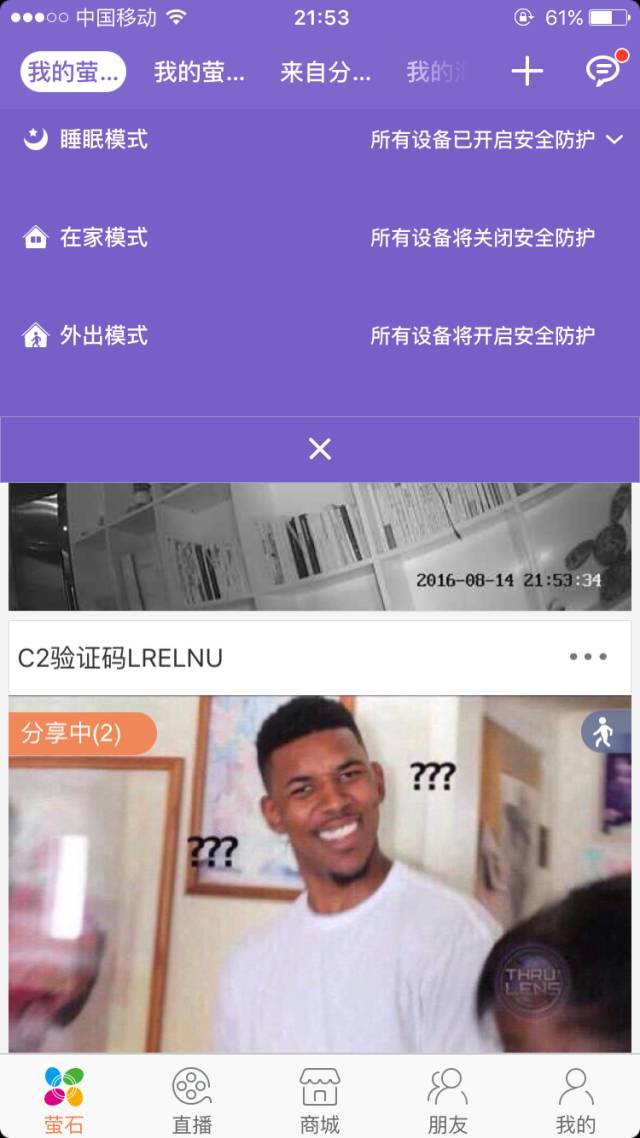The width and height of the screenshot is (640, 1138).
Task: Switch to the 来自分... top tab
Action: pos(325,72)
